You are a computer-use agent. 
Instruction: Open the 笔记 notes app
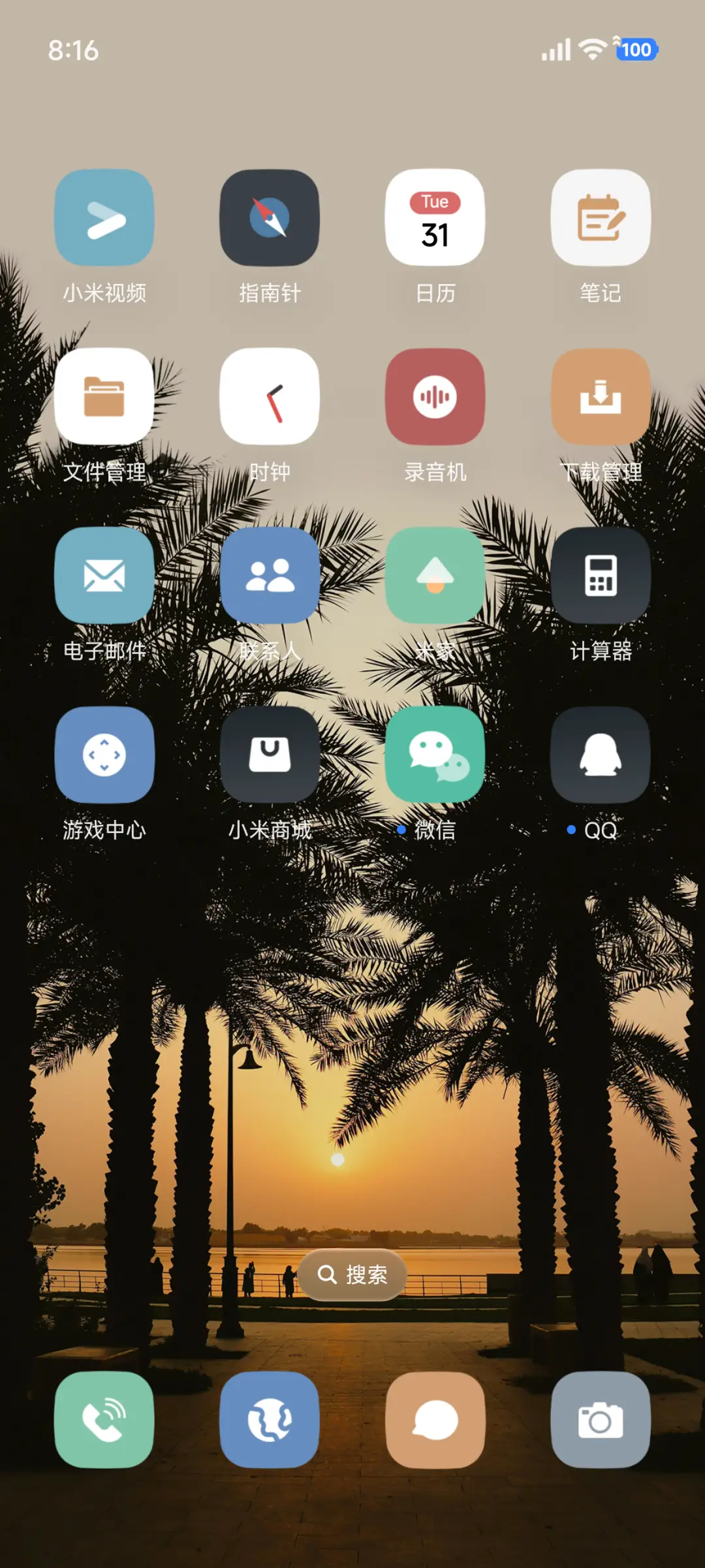601,219
